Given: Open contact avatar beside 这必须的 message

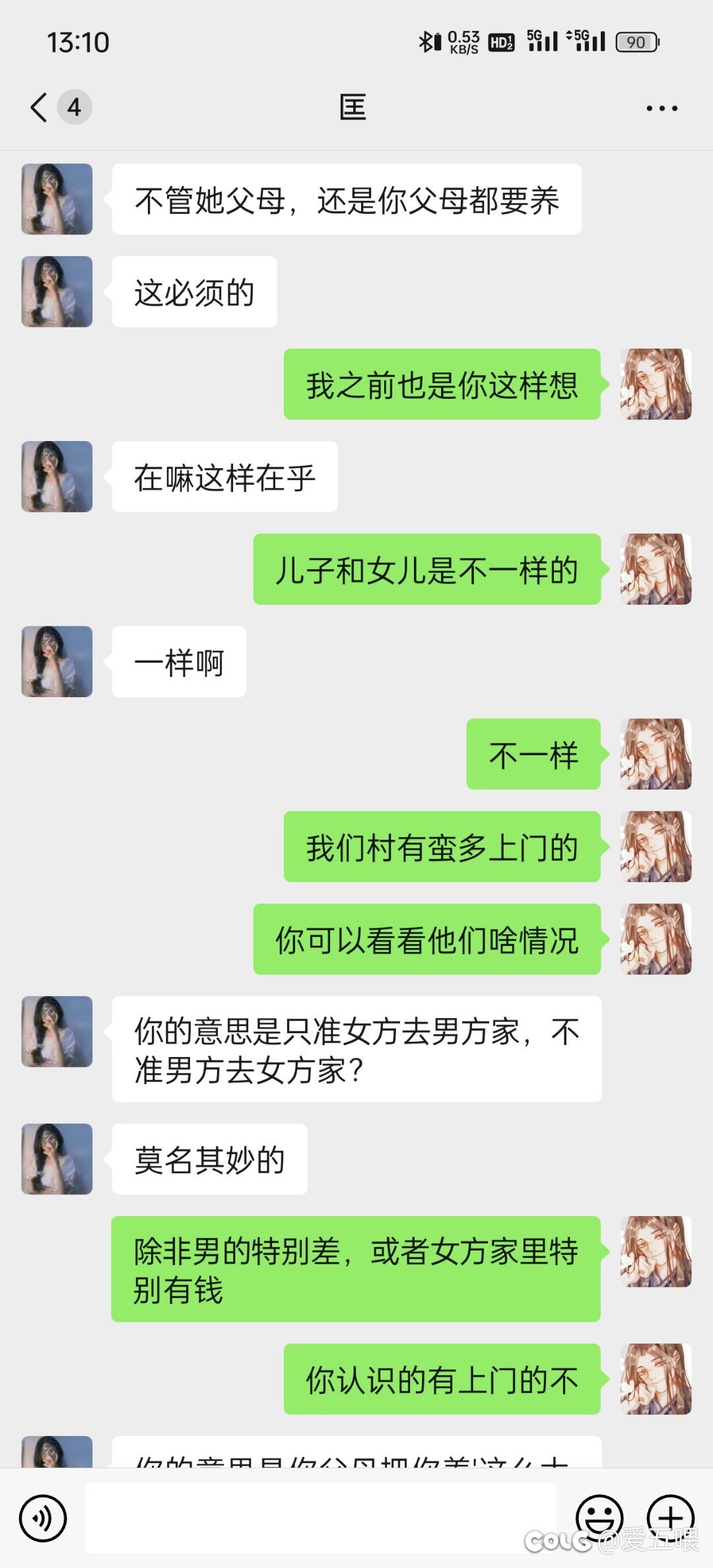Looking at the screenshot, I should pyautogui.click(x=57, y=292).
